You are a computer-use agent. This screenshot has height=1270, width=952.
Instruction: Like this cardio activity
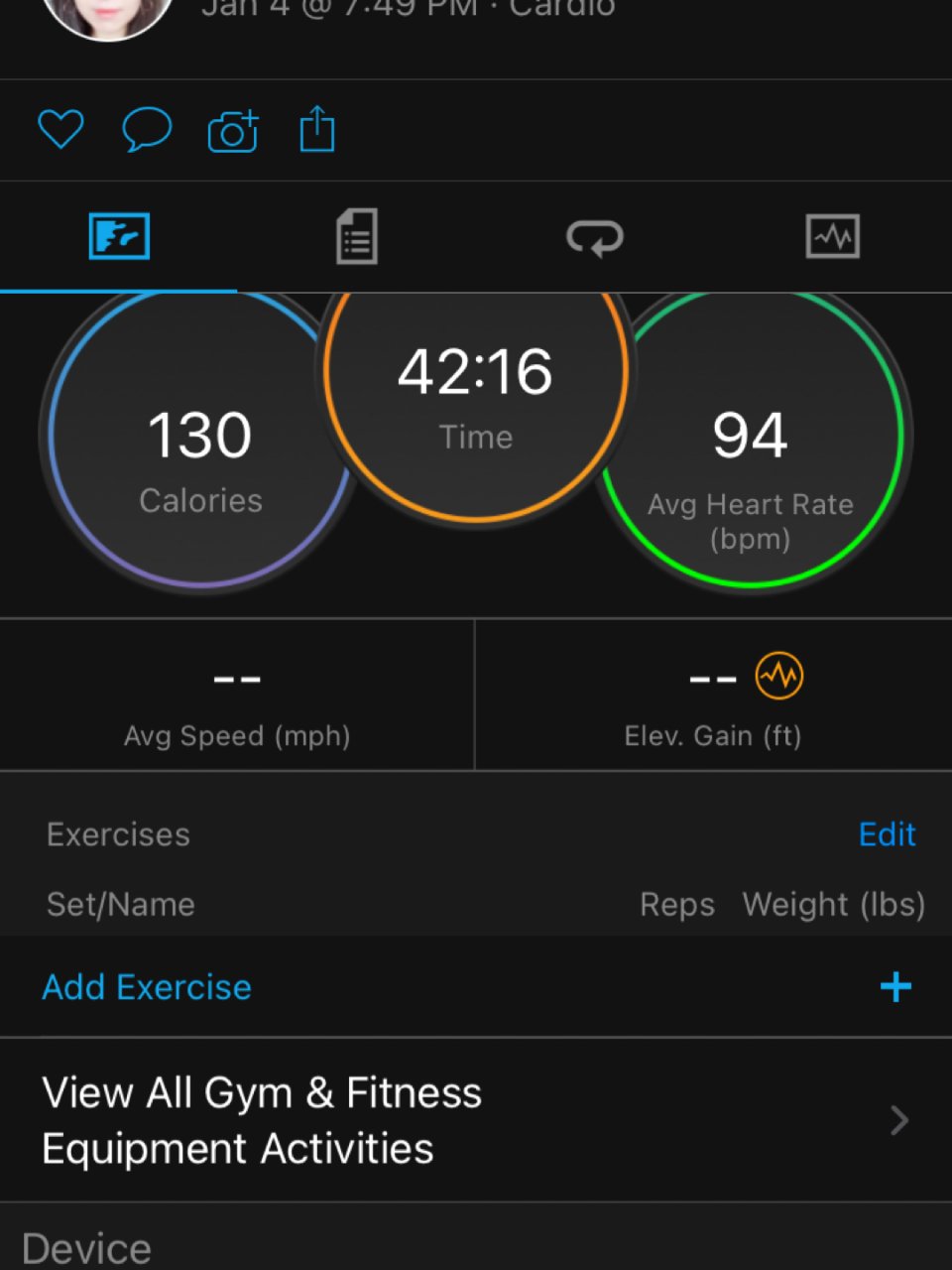(x=60, y=130)
